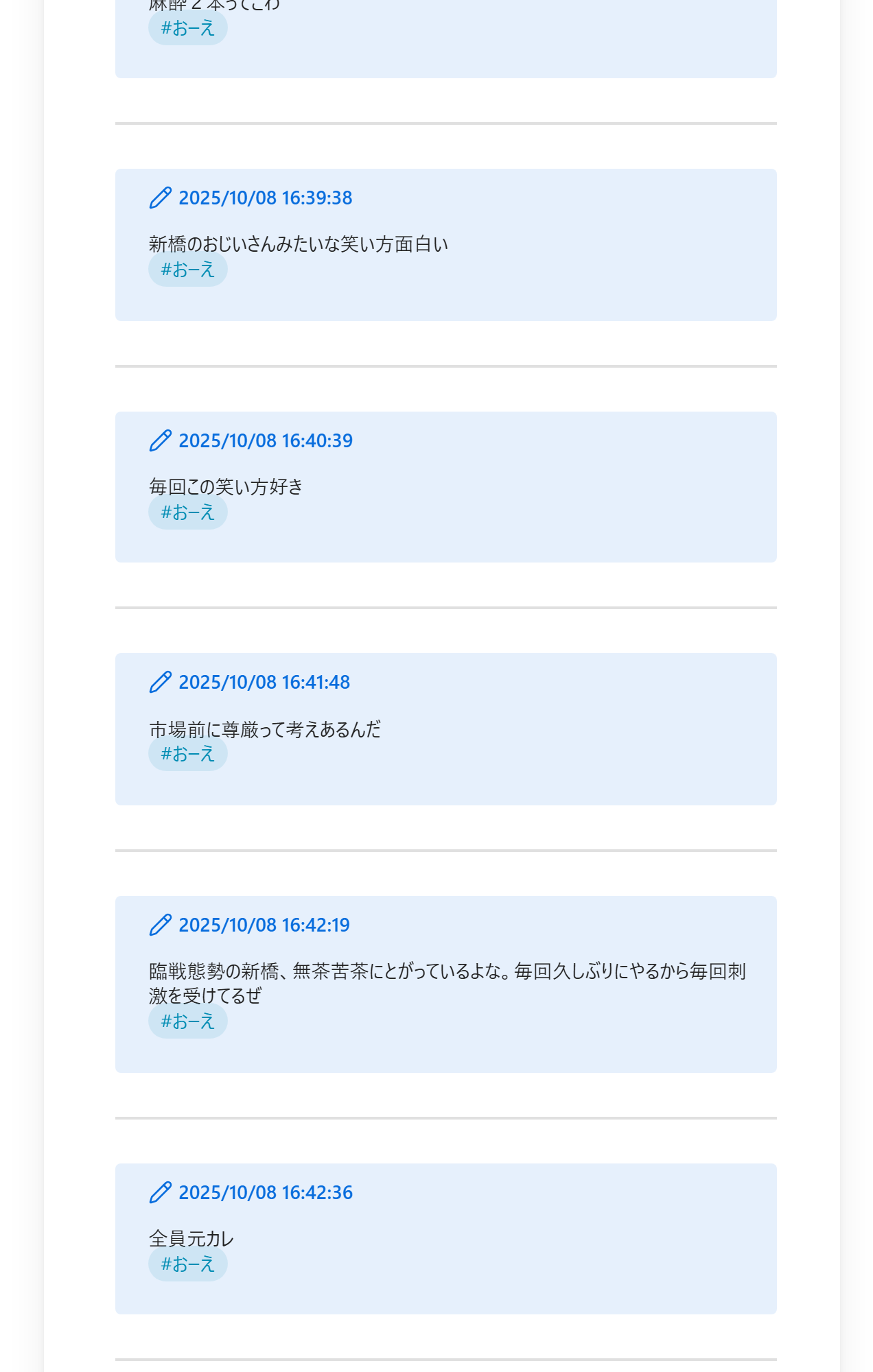
Task: Select #おーえ tag under 市場前に尊厳 post
Action: coord(187,754)
